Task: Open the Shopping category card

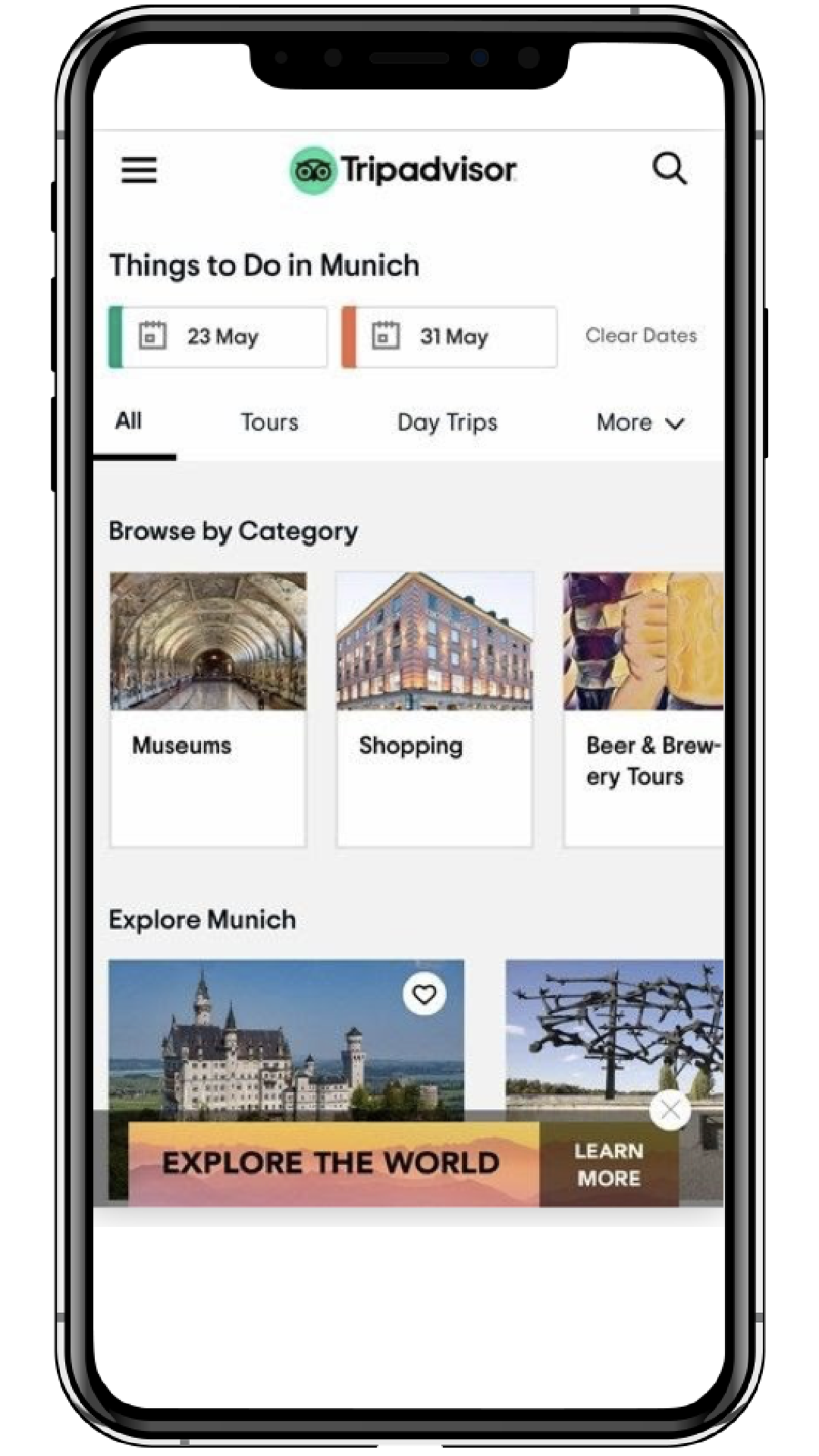Action: click(x=435, y=708)
